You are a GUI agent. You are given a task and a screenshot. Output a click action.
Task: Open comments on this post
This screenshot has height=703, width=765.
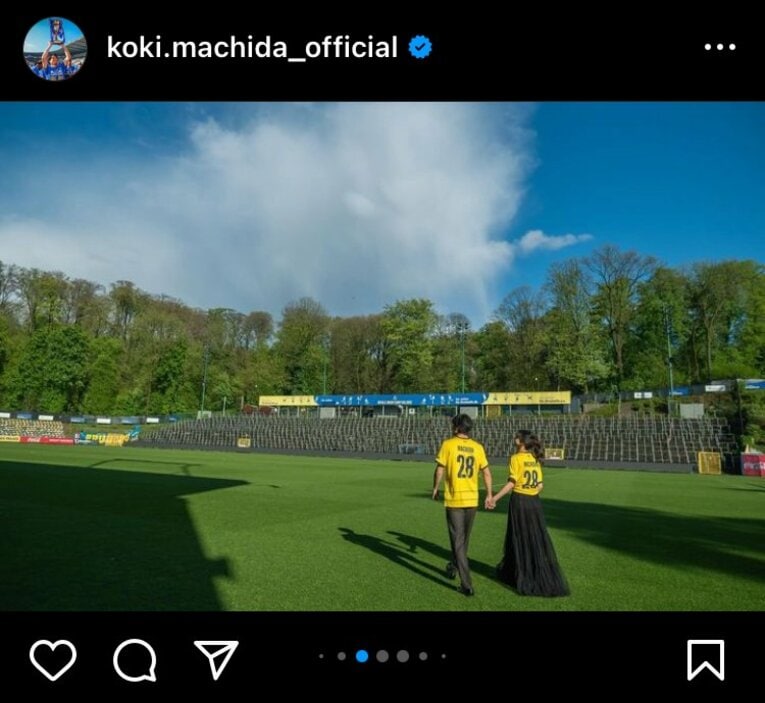point(135,659)
